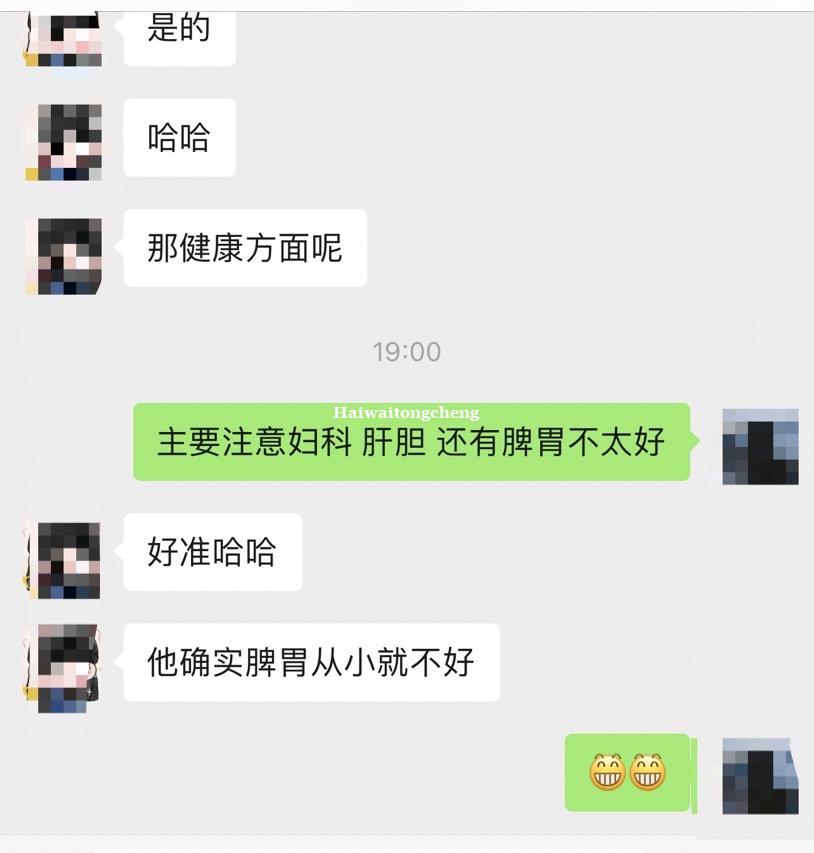Tap avatar next to 那健康方面呢
Image resolution: width=814 pixels, height=853 pixels.
(x=64, y=256)
